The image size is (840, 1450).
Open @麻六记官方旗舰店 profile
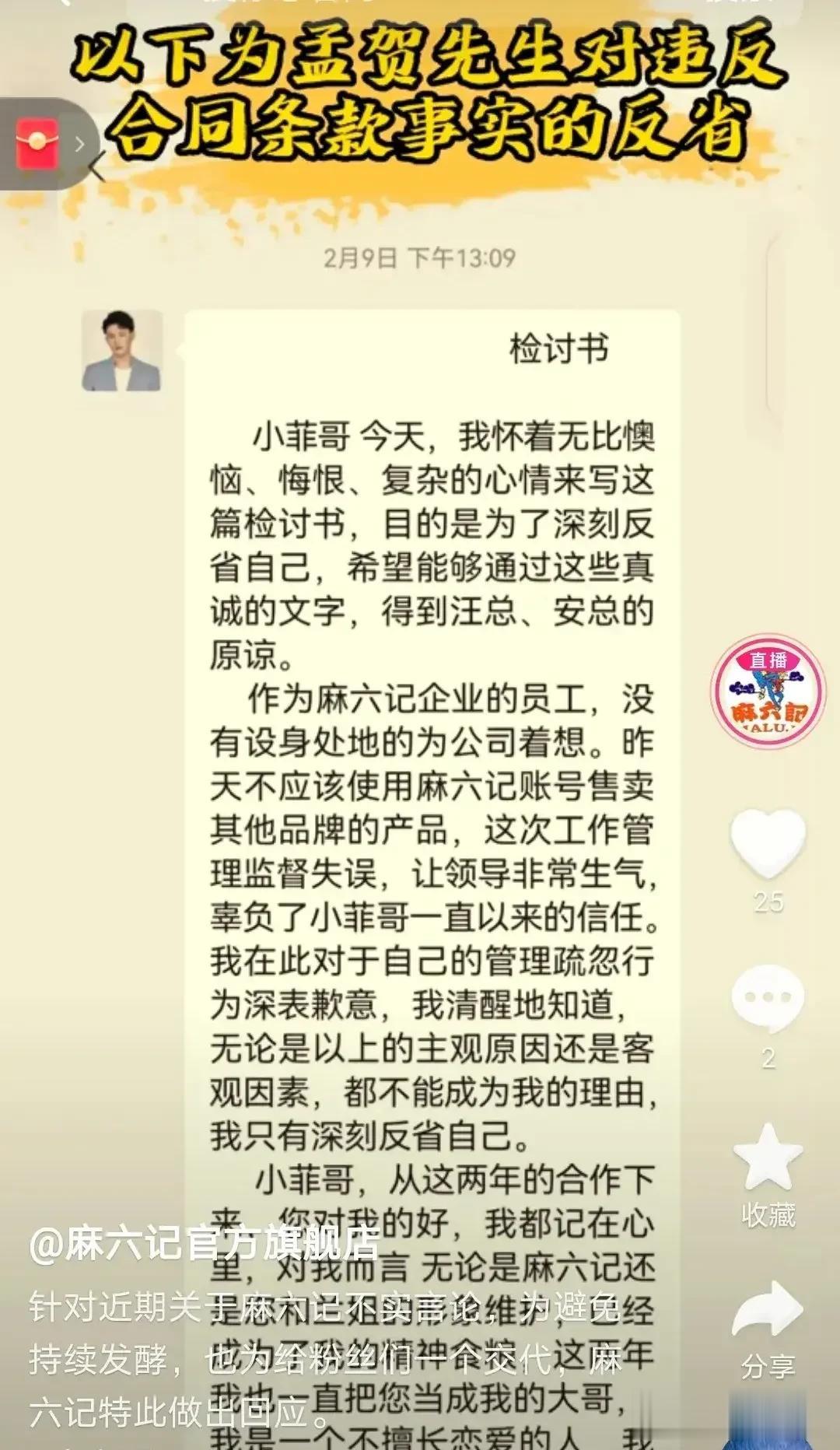pos(204,1243)
